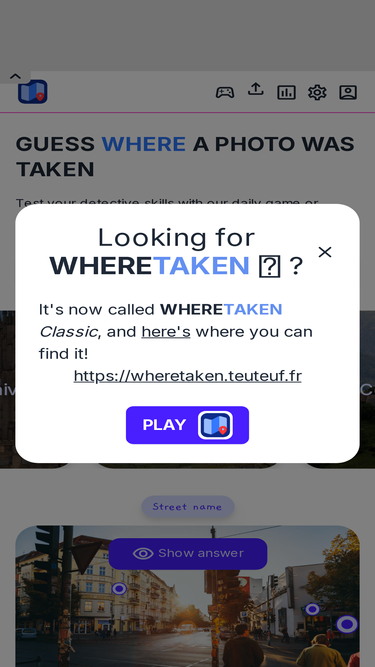Tap the PLAY button in the dialog
Viewport: 375px width, 667px height.
click(188, 425)
